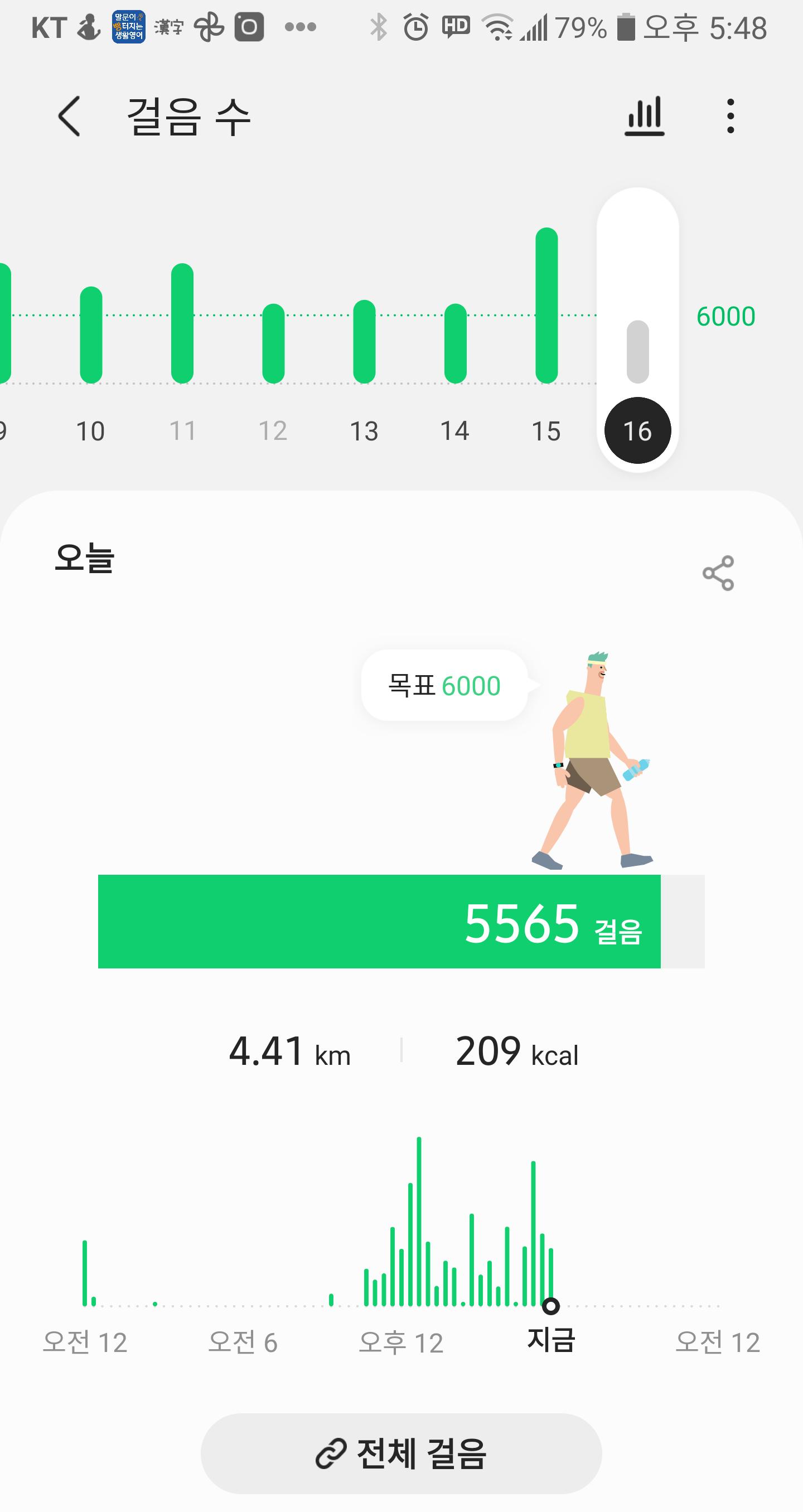
Task: Tap the 전체 걸음 button
Action: click(x=401, y=1453)
